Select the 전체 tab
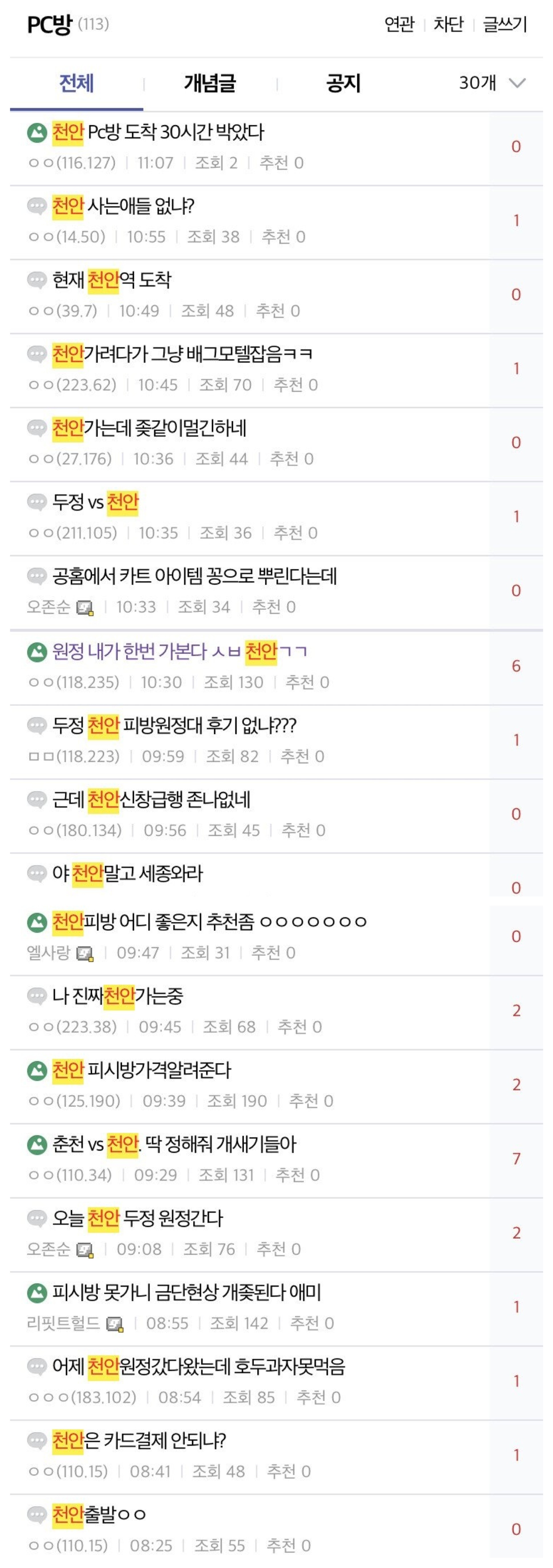This screenshot has width=553, height=1568. [77, 83]
